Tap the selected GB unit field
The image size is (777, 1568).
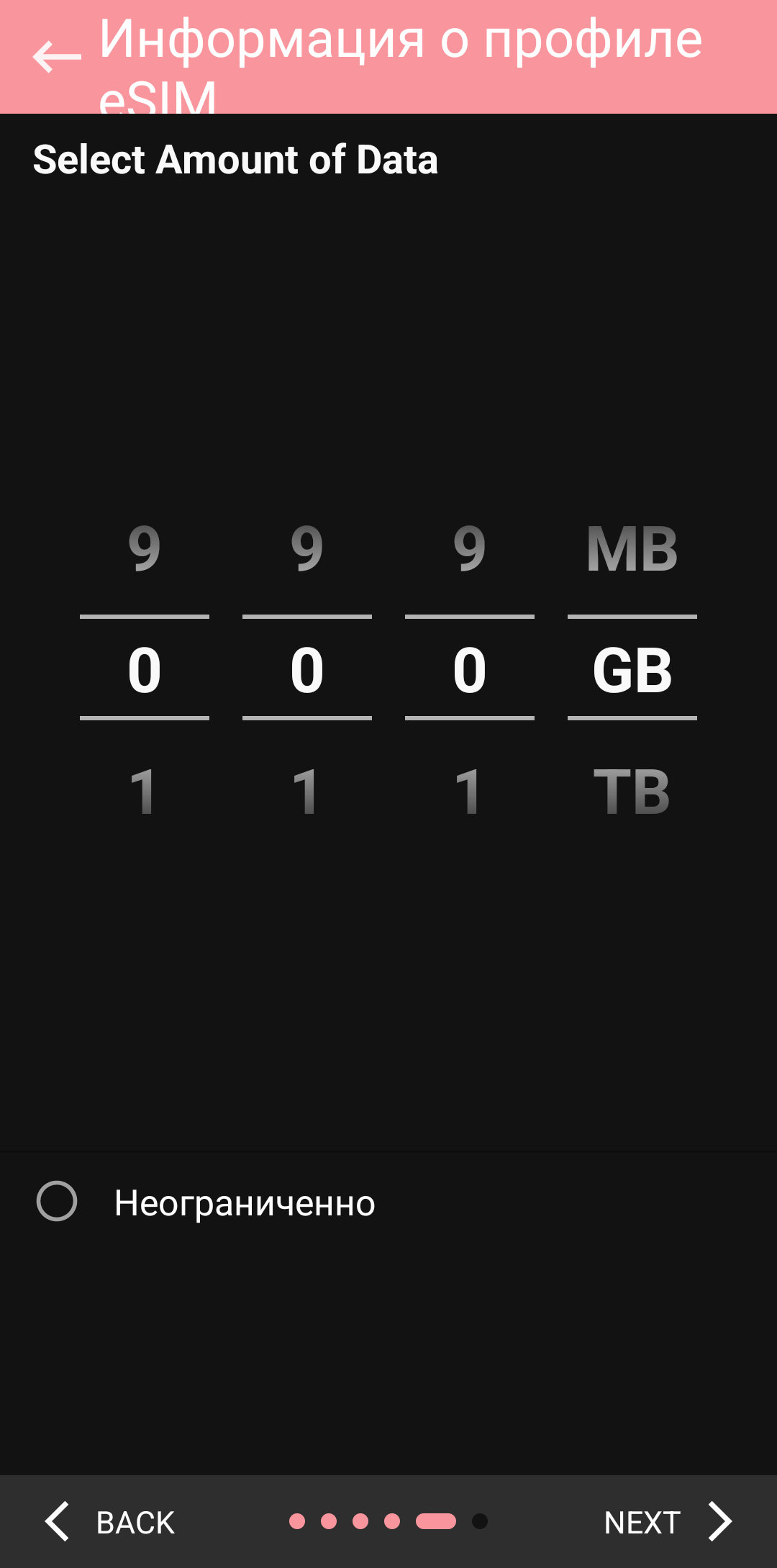(632, 670)
